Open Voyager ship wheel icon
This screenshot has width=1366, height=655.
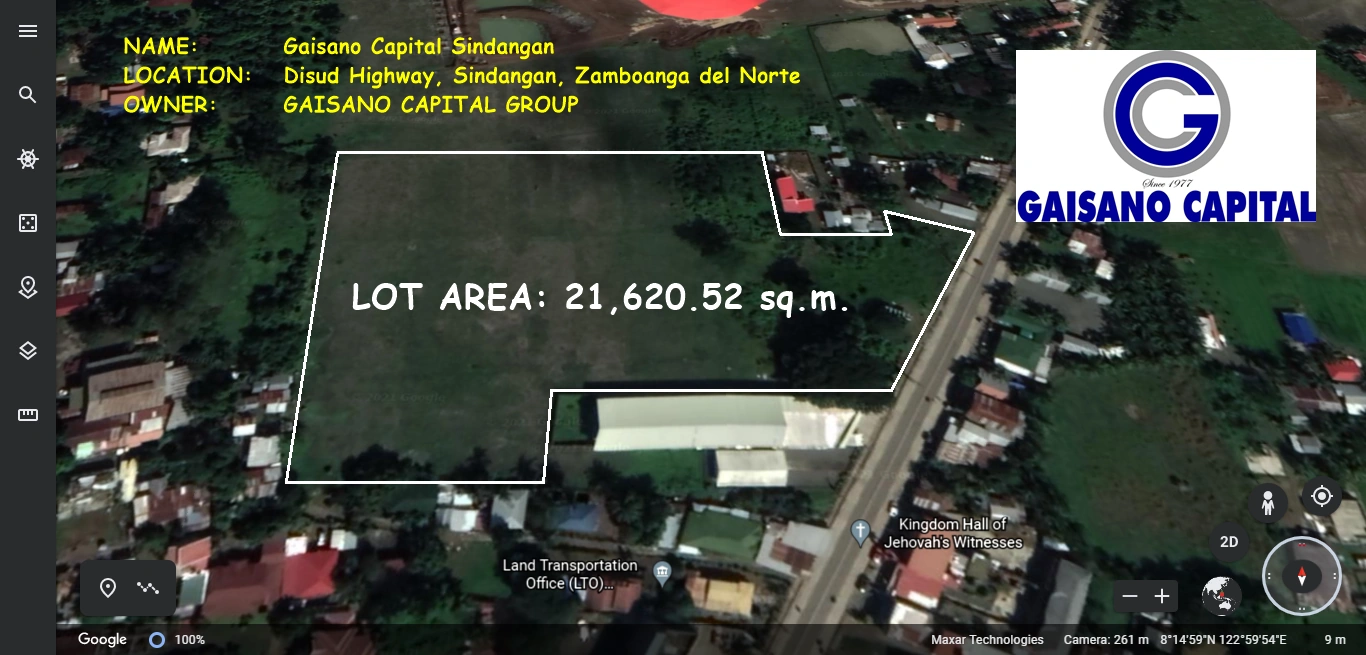coord(28,159)
